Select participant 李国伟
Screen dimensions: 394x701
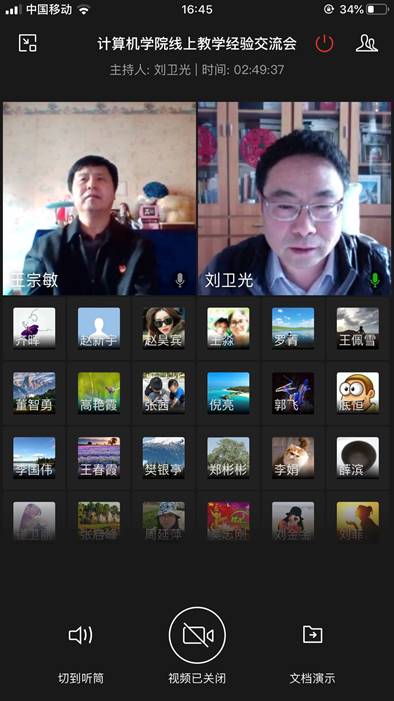[x=34, y=457]
